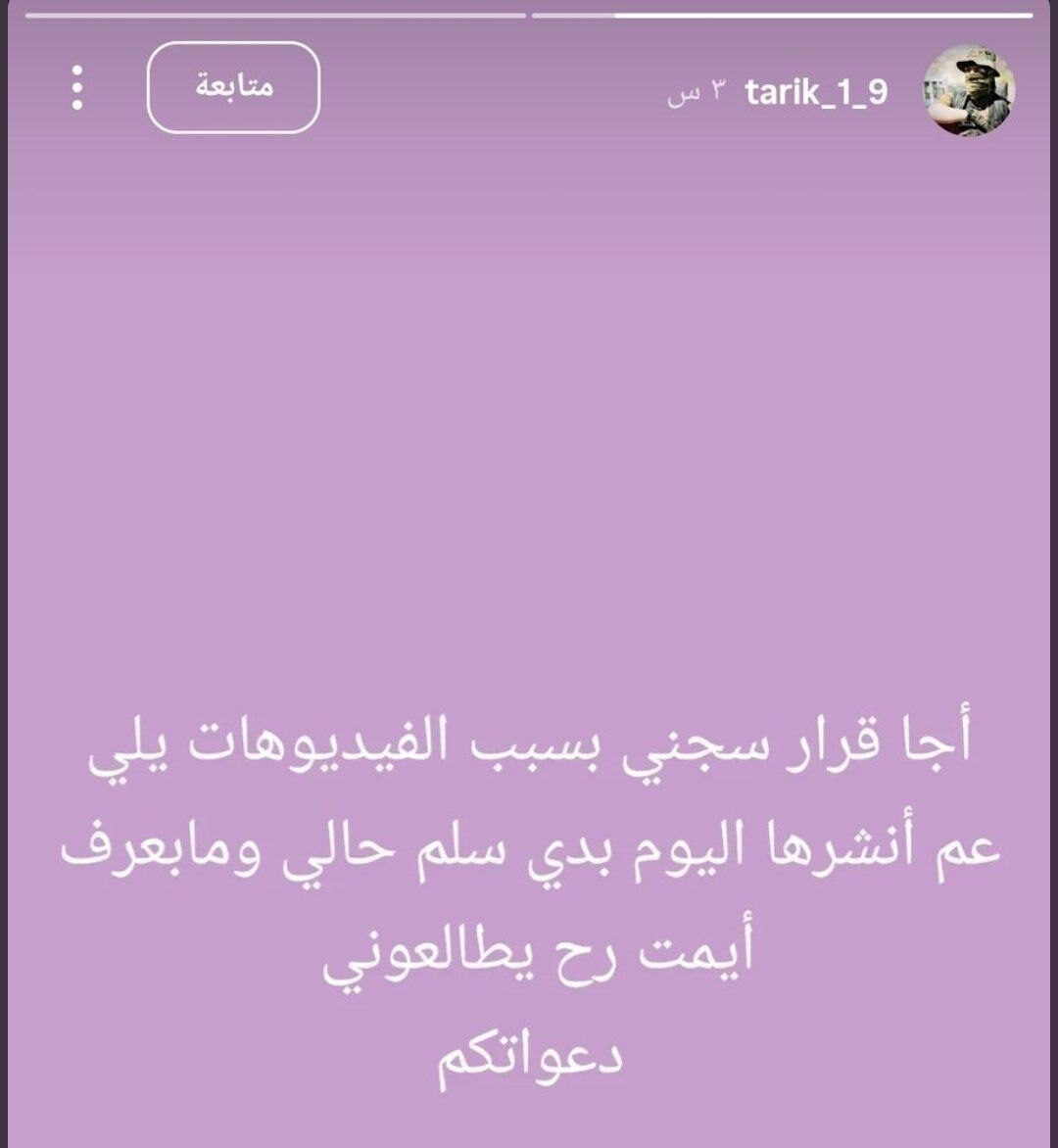Open the three-dot overflow menu
The width and height of the screenshot is (1058, 1148).
pos(77,89)
